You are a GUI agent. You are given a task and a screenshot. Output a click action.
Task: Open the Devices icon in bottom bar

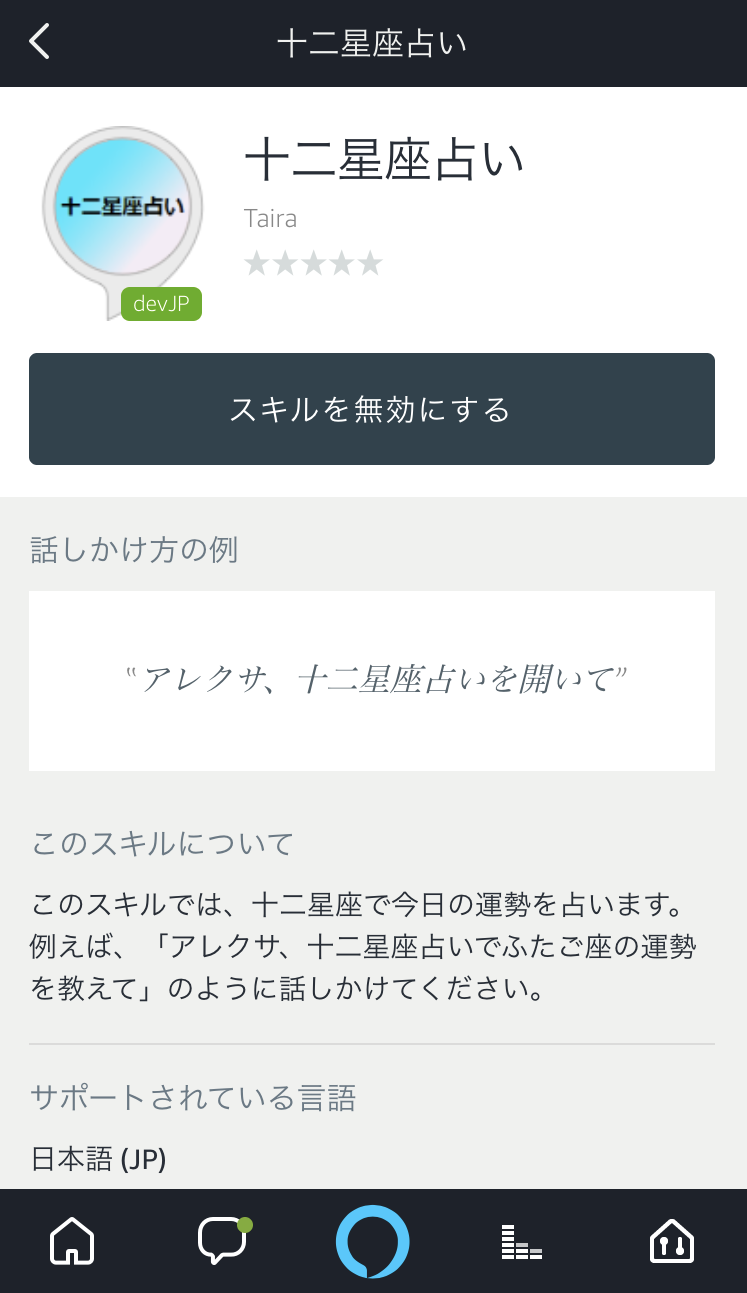[x=672, y=1242]
